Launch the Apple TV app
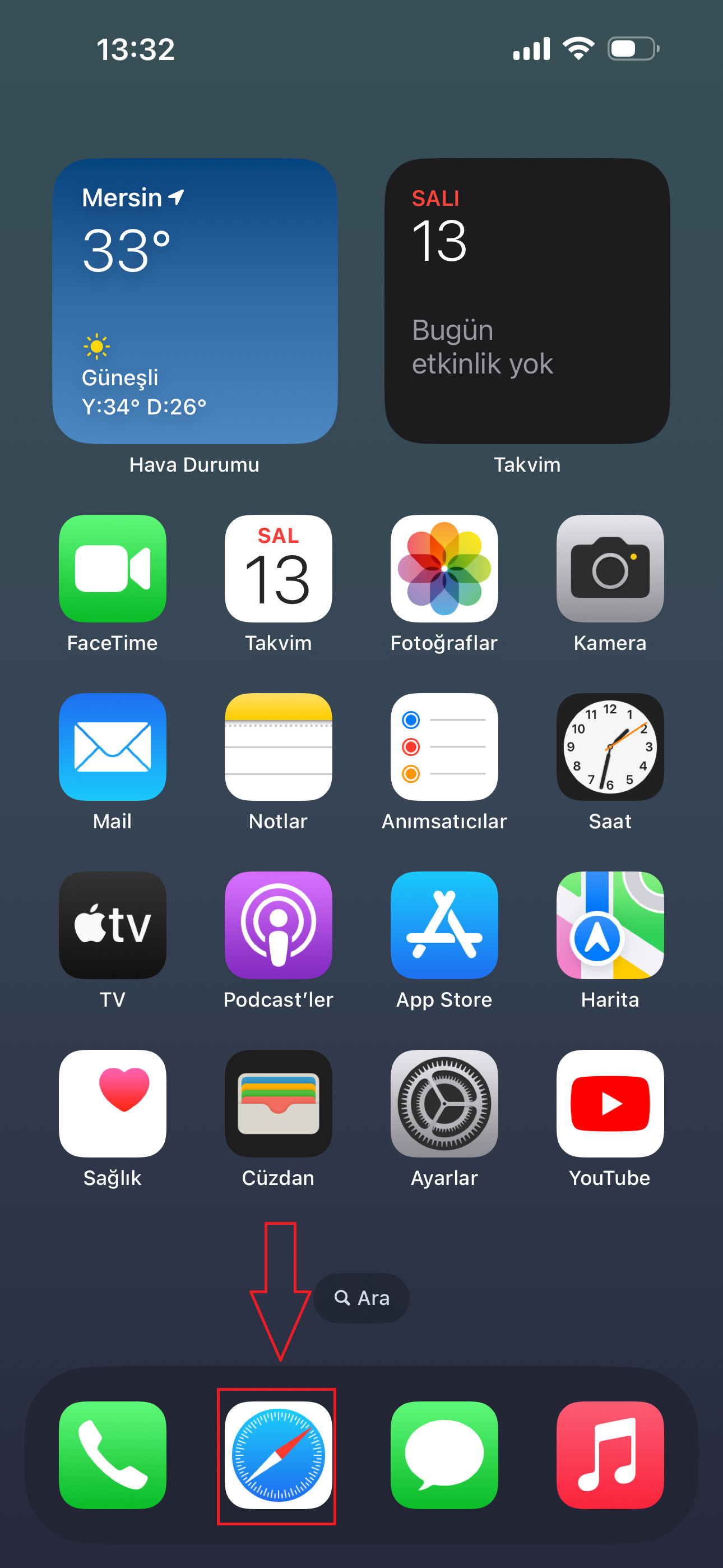 pyautogui.click(x=113, y=925)
